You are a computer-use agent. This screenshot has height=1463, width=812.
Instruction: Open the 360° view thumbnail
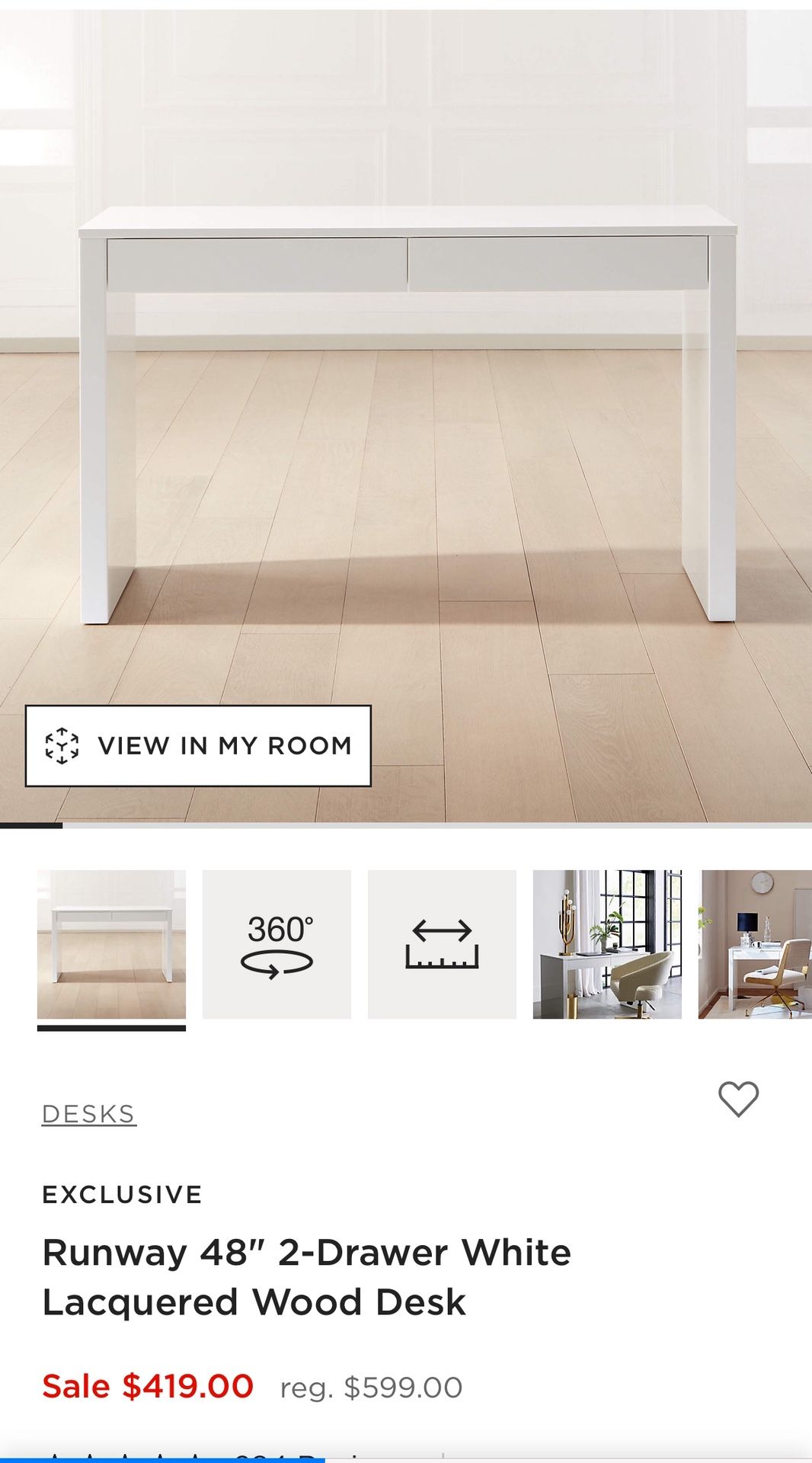point(277,944)
